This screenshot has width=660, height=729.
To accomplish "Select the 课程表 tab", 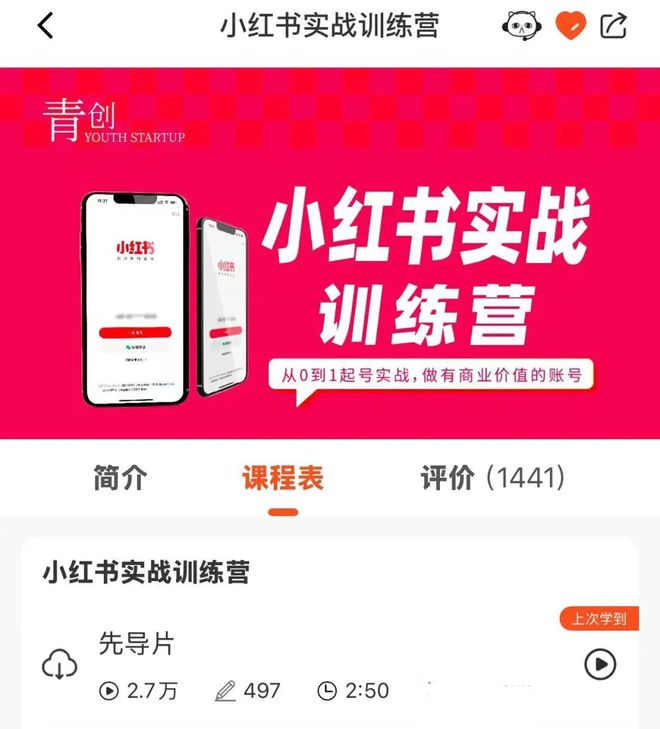I will coord(283,478).
